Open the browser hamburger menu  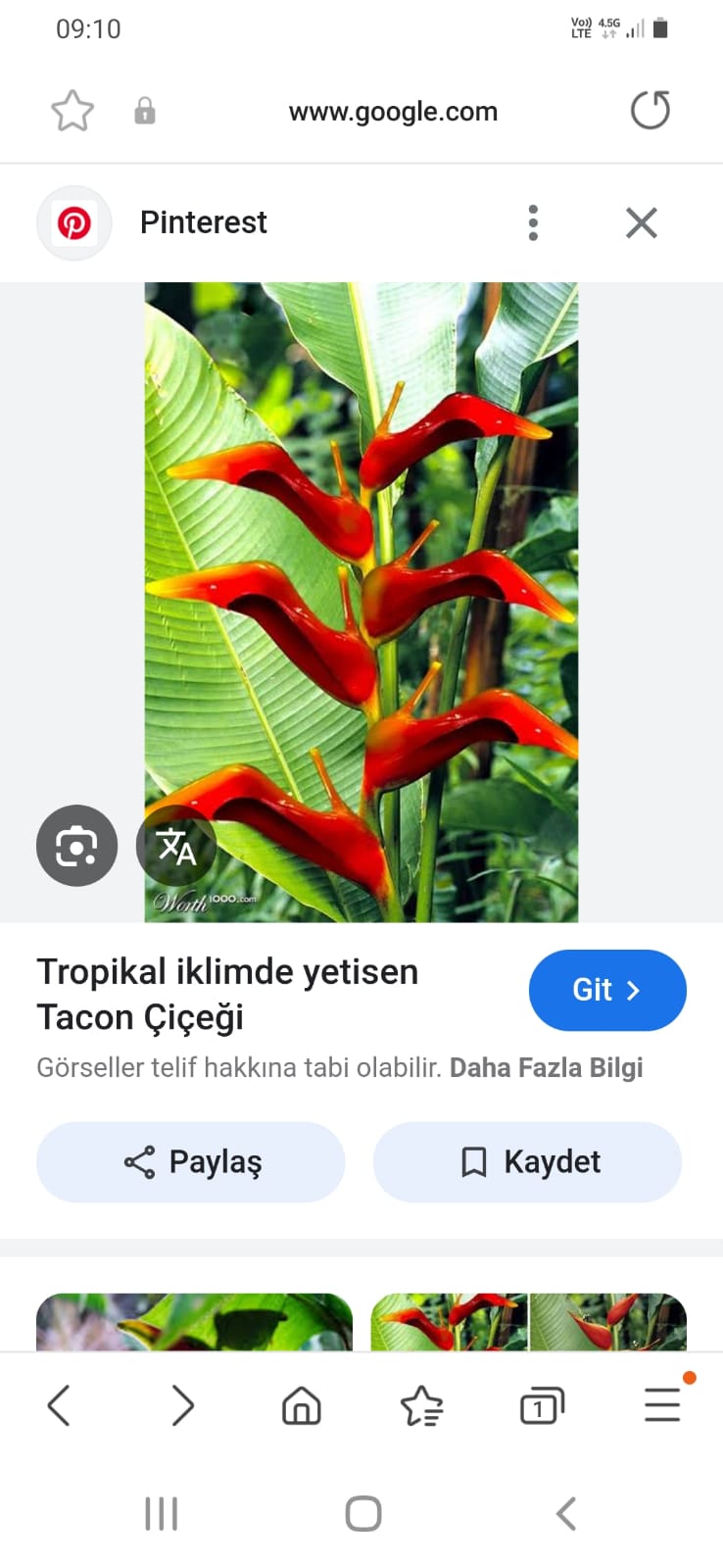tap(662, 1405)
